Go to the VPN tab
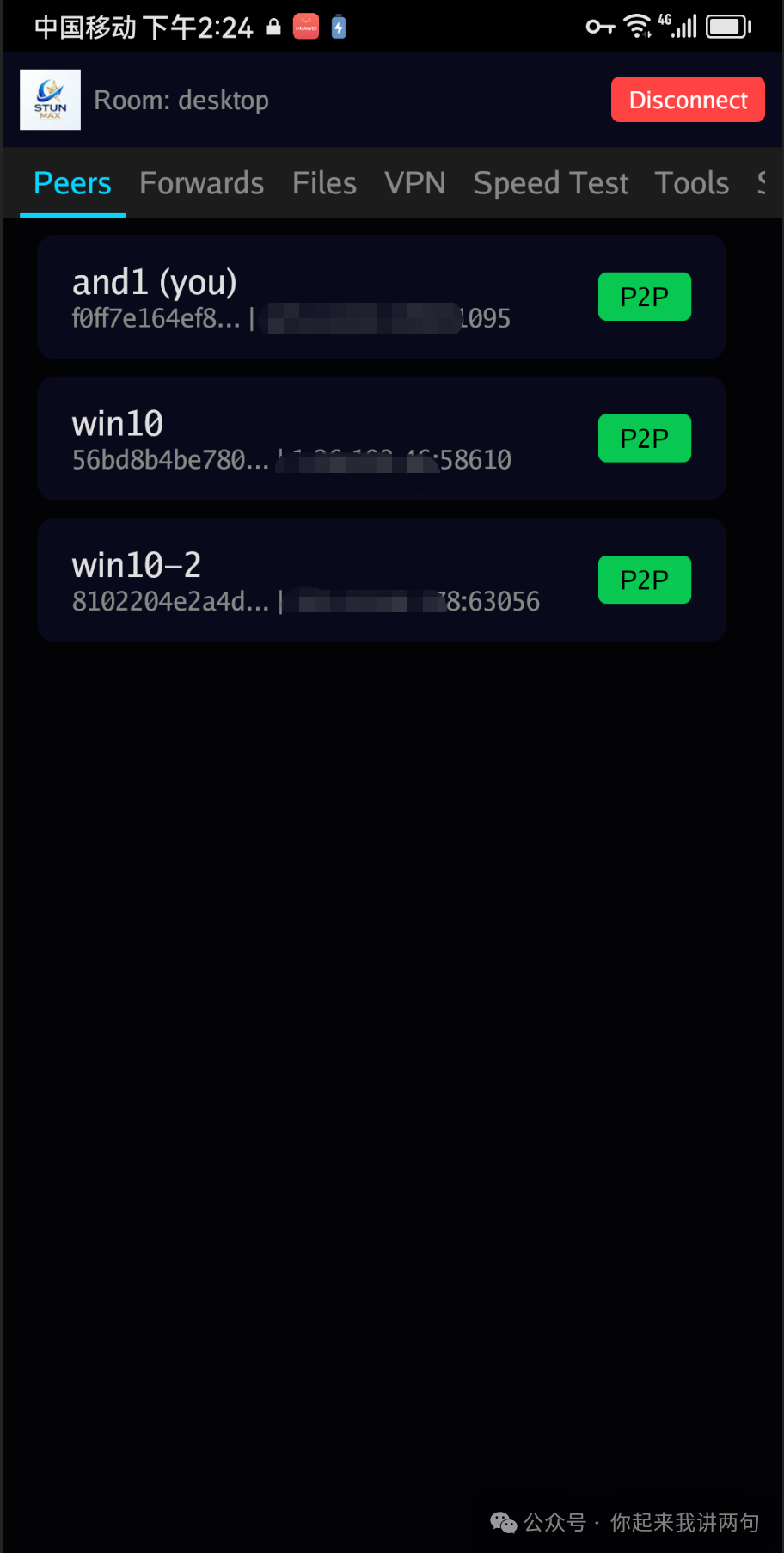The width and height of the screenshot is (784, 1553). tap(414, 183)
